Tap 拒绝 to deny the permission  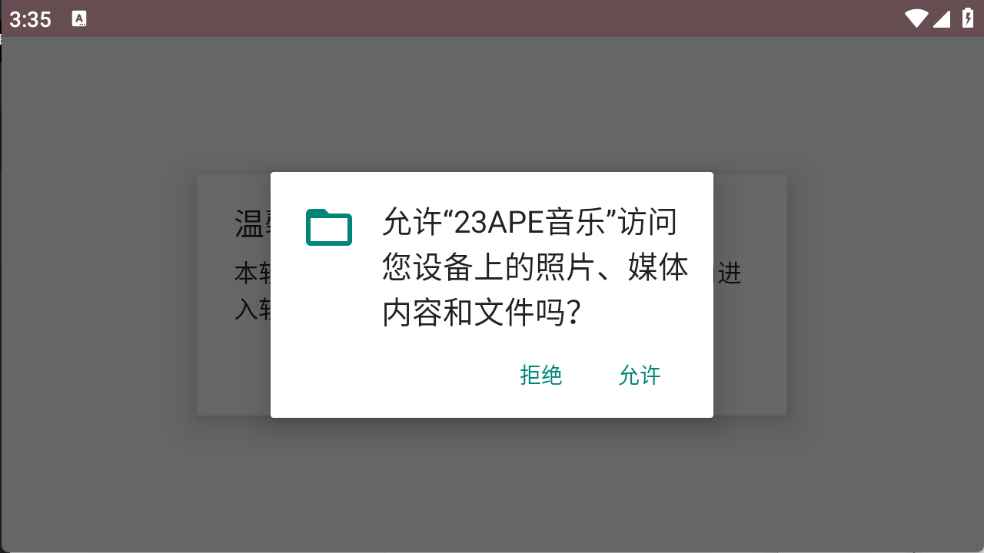pyautogui.click(x=541, y=376)
